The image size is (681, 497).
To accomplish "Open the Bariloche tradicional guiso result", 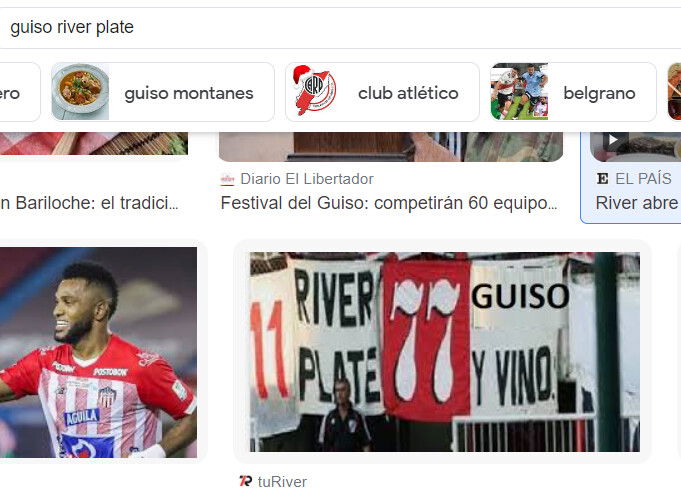I will pos(89,203).
